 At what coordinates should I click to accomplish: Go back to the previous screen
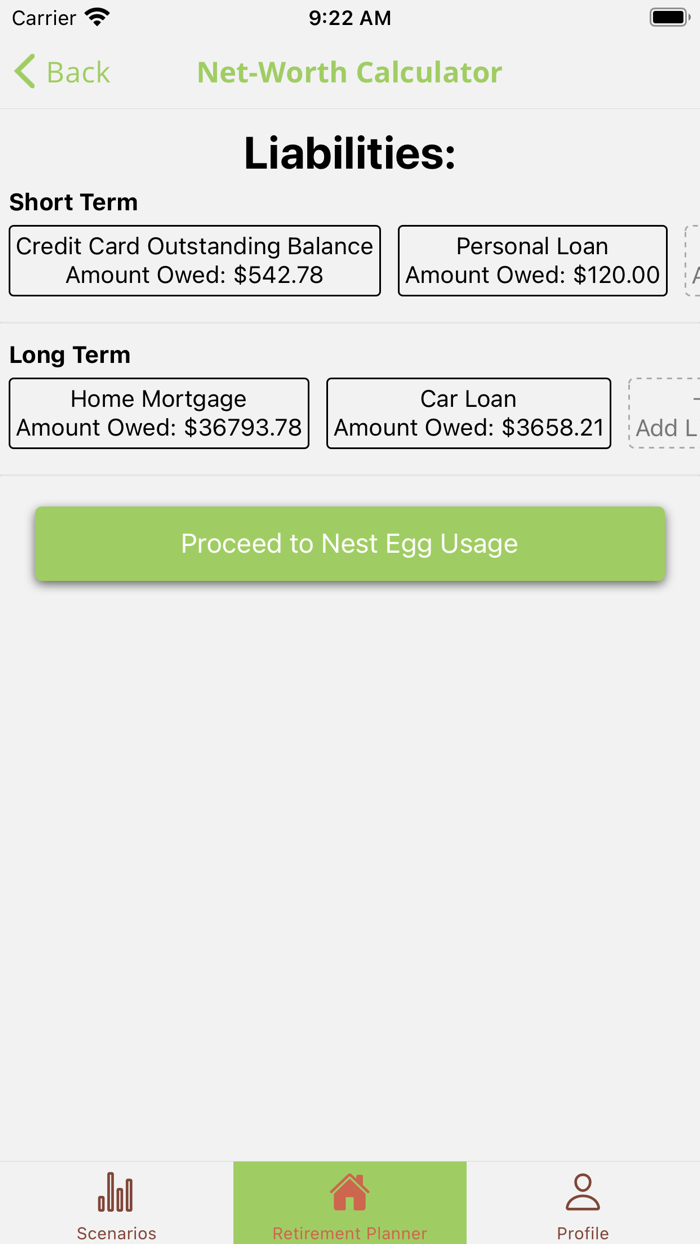tap(62, 72)
